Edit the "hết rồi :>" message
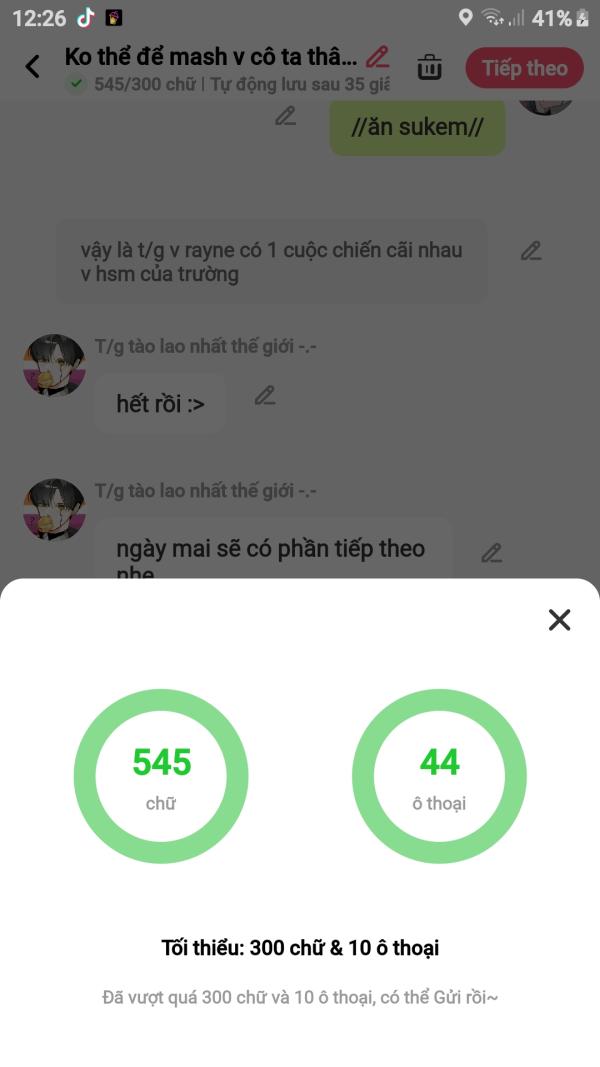This screenshot has height=1067, width=600. click(x=265, y=395)
